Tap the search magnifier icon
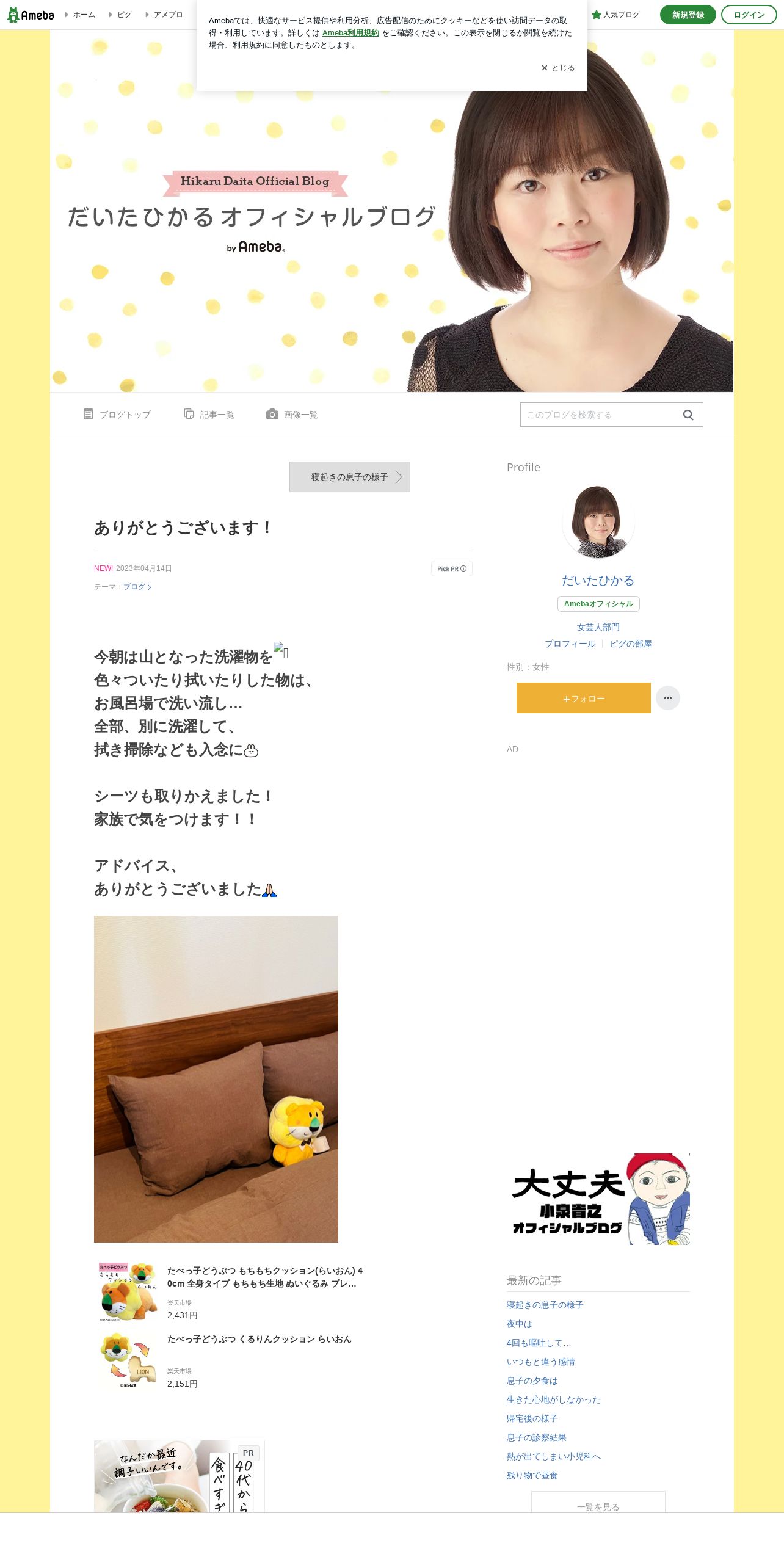The height and width of the screenshot is (1568, 784). point(688,415)
